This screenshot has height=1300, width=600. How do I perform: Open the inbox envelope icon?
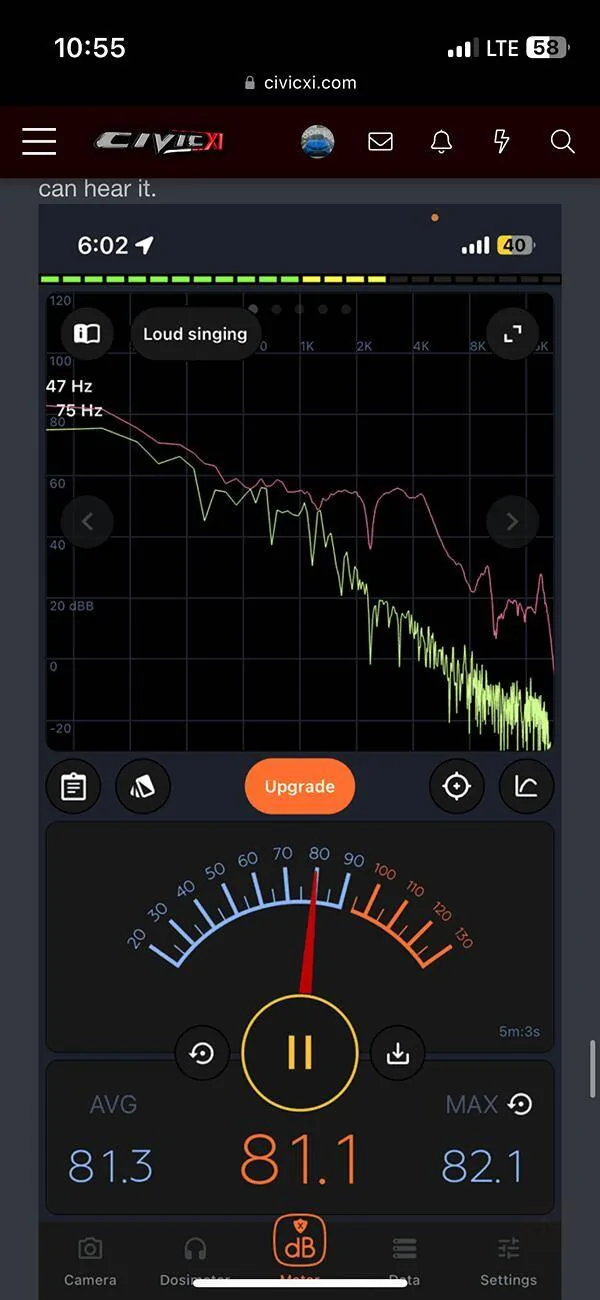380,142
